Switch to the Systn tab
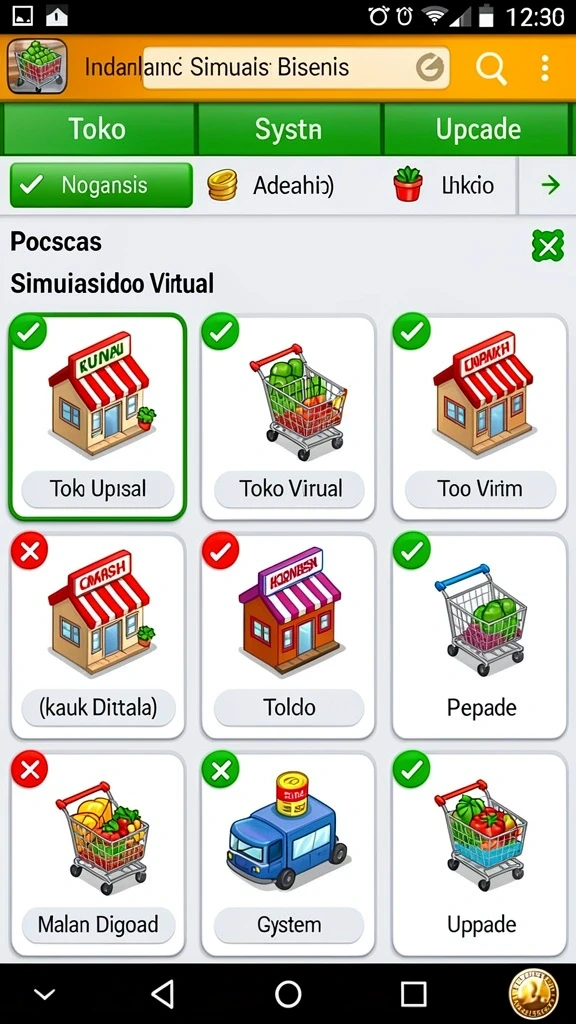The width and height of the screenshot is (576, 1024). [x=289, y=129]
